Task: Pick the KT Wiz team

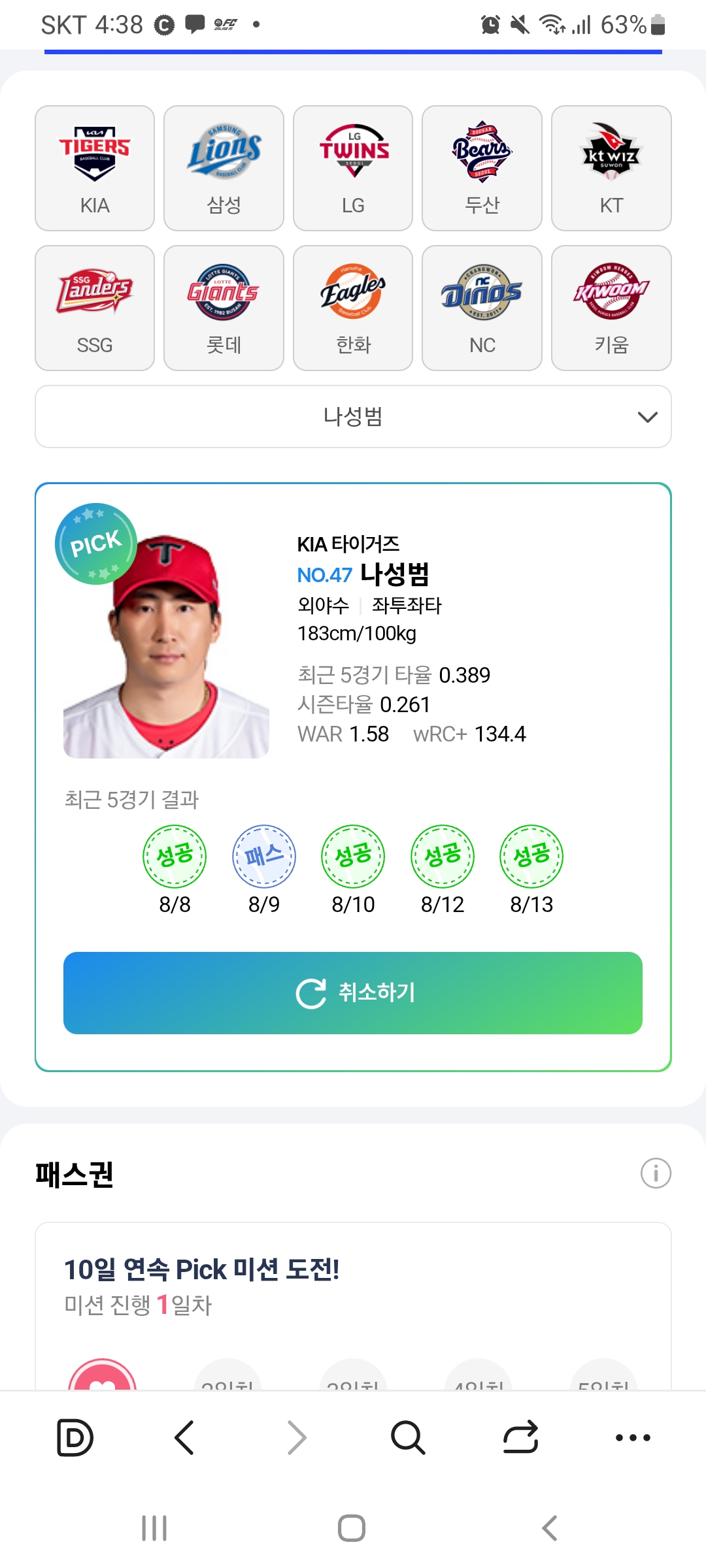Action: click(x=611, y=168)
